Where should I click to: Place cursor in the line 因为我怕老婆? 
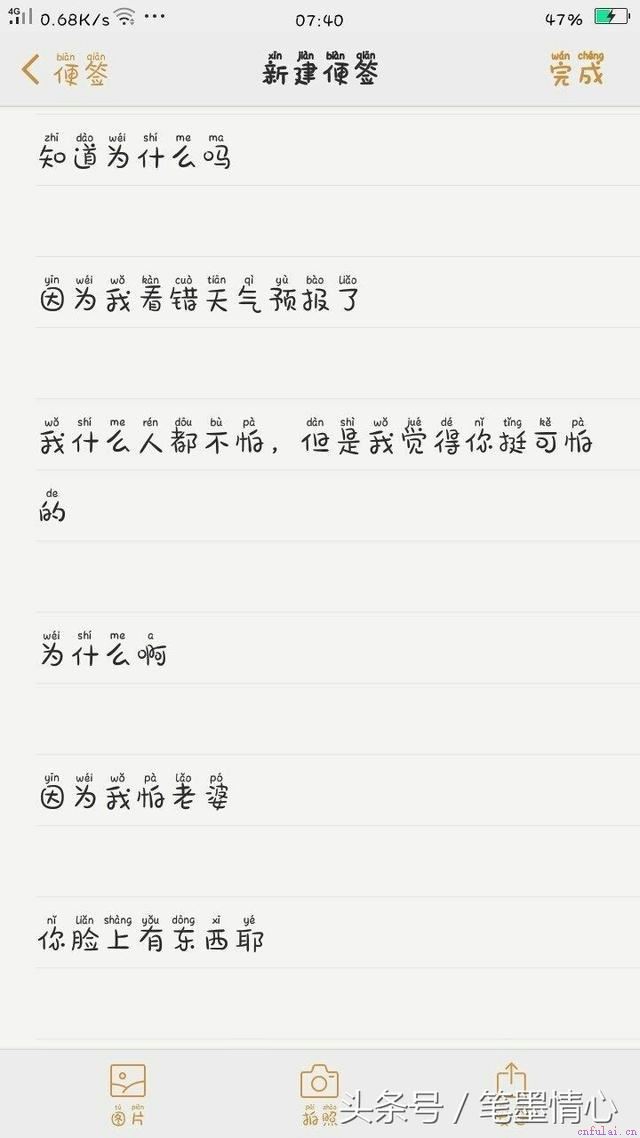tap(337, 791)
